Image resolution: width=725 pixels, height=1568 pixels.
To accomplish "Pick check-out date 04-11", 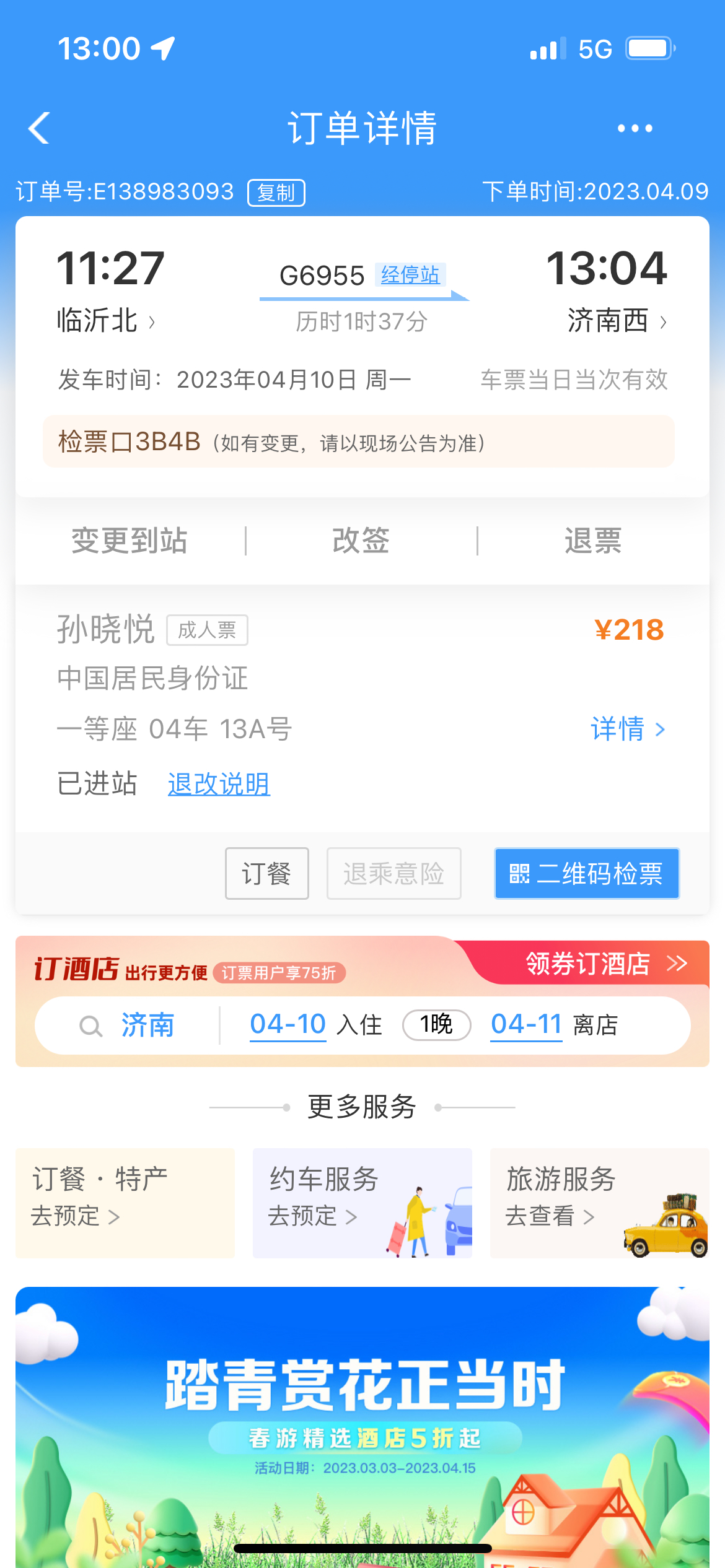I will tap(526, 1025).
